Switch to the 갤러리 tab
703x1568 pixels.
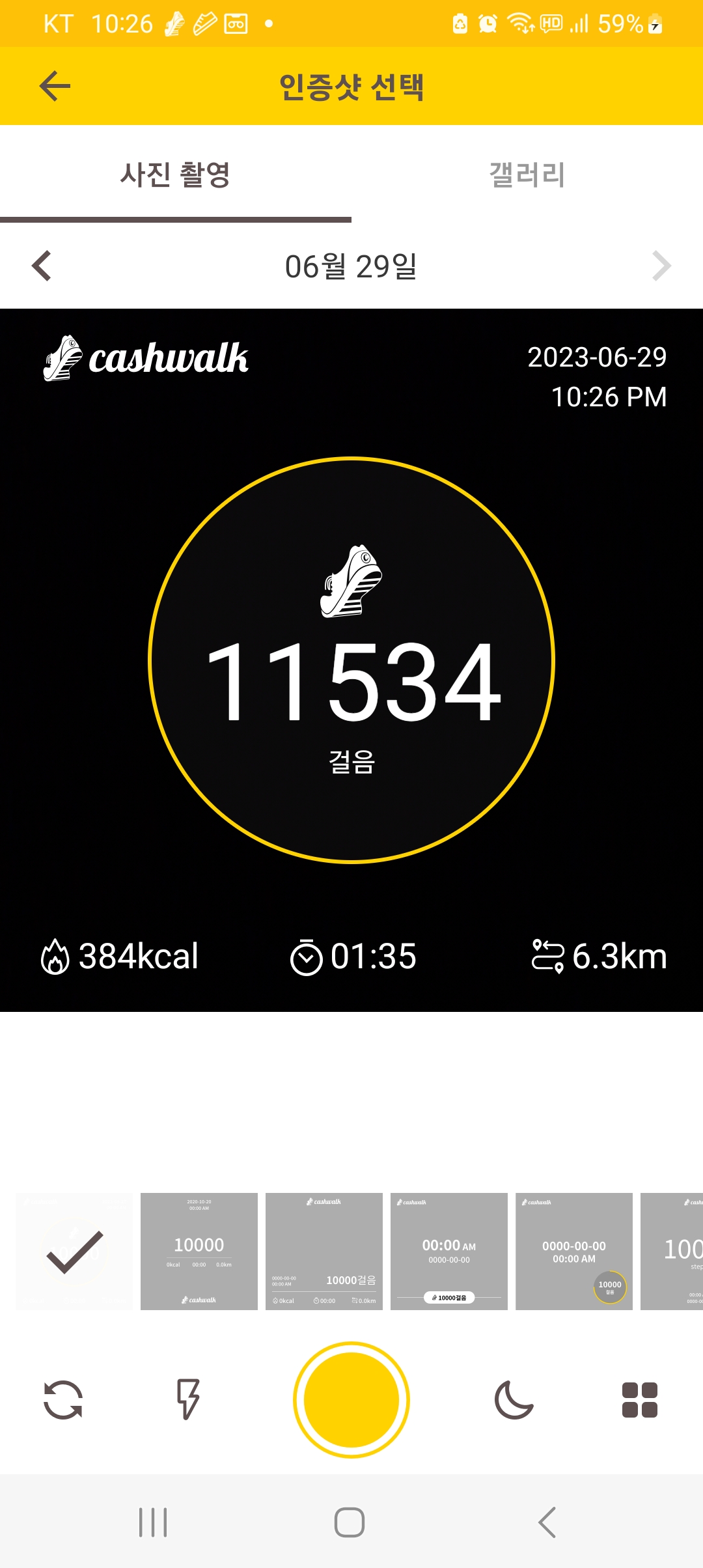tap(527, 175)
